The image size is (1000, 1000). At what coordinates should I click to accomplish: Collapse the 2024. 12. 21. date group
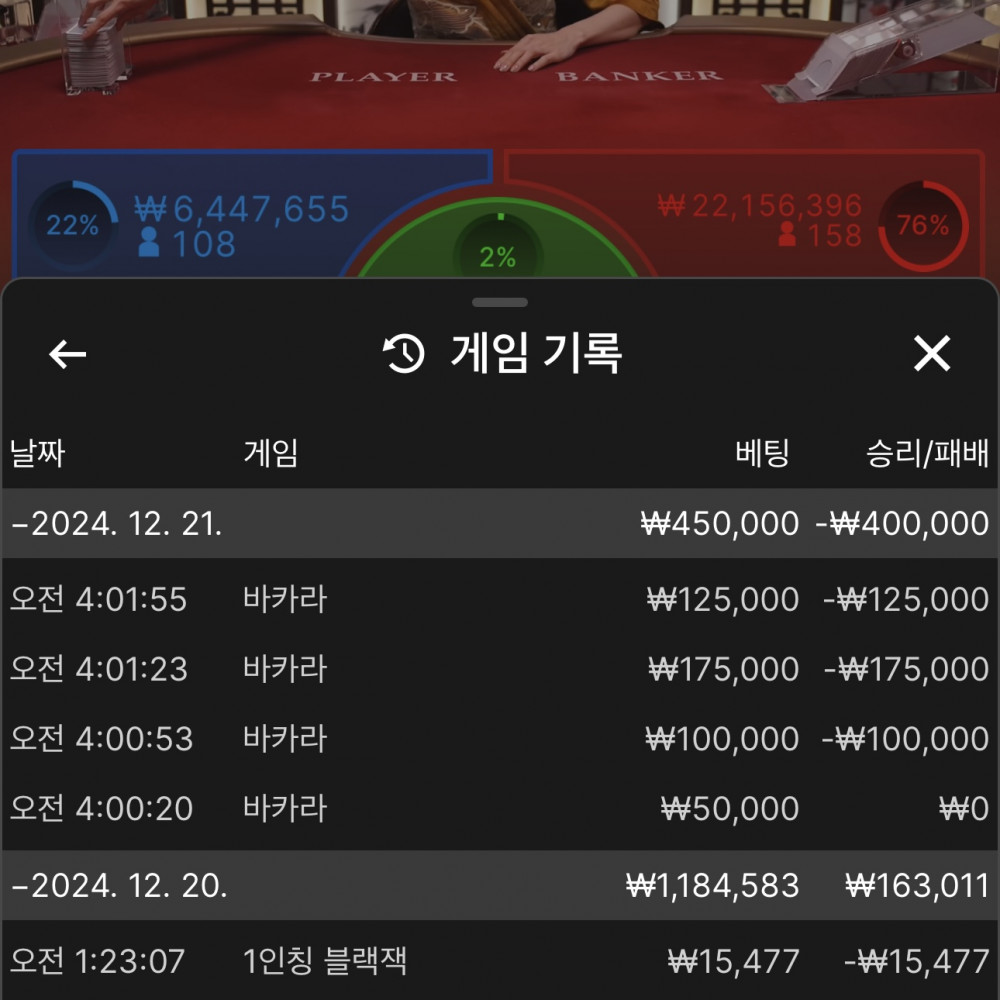click(118, 524)
